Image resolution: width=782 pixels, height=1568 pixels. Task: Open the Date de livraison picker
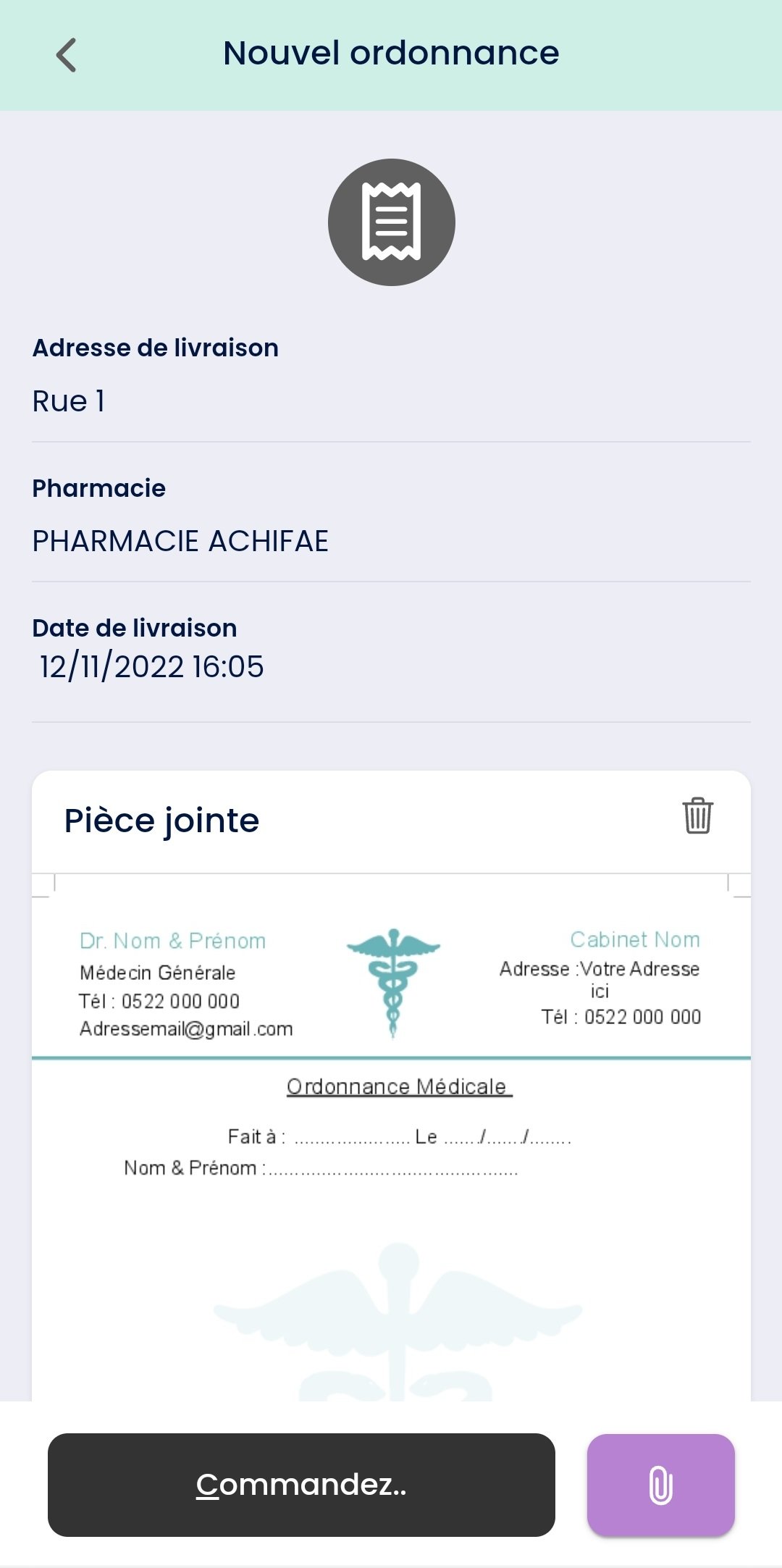(x=134, y=627)
